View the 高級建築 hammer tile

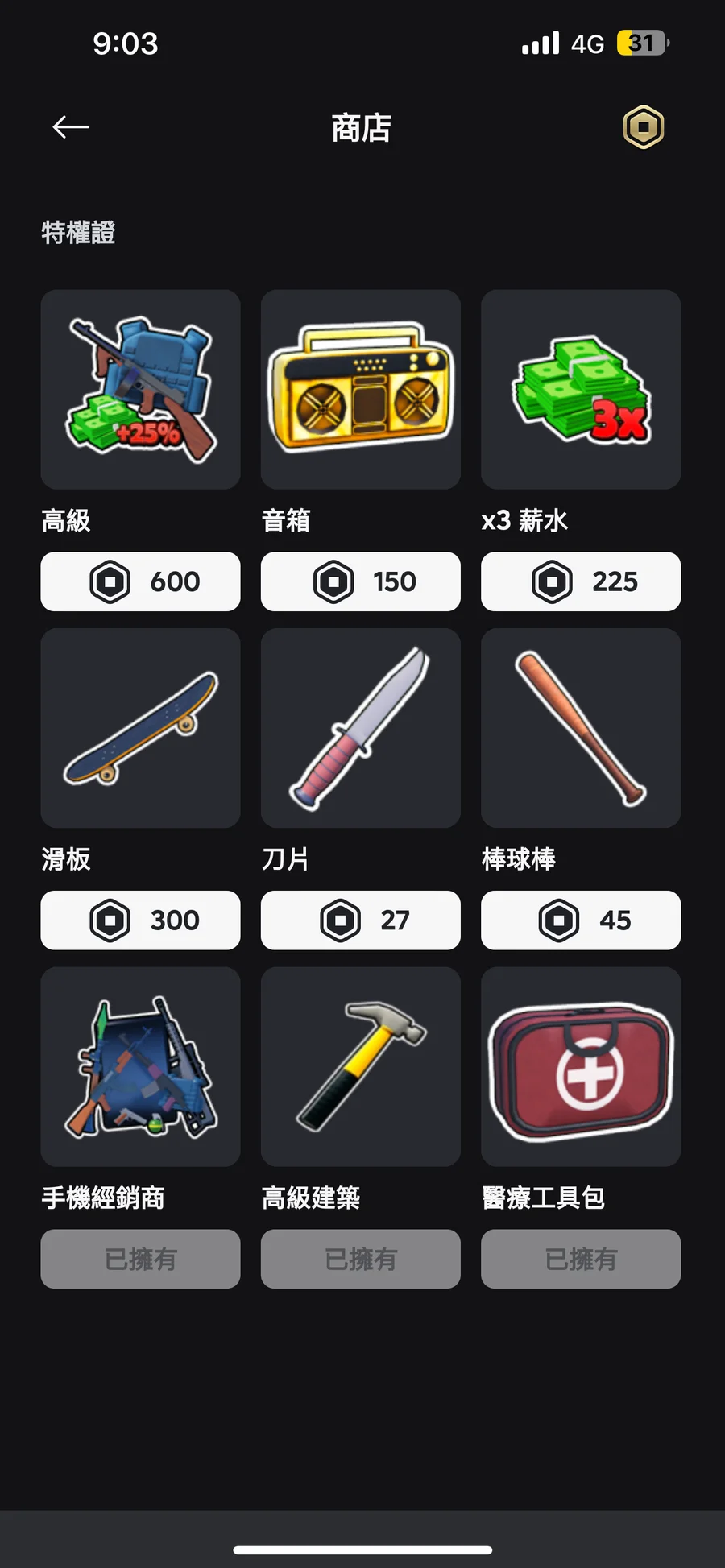[x=360, y=1066]
